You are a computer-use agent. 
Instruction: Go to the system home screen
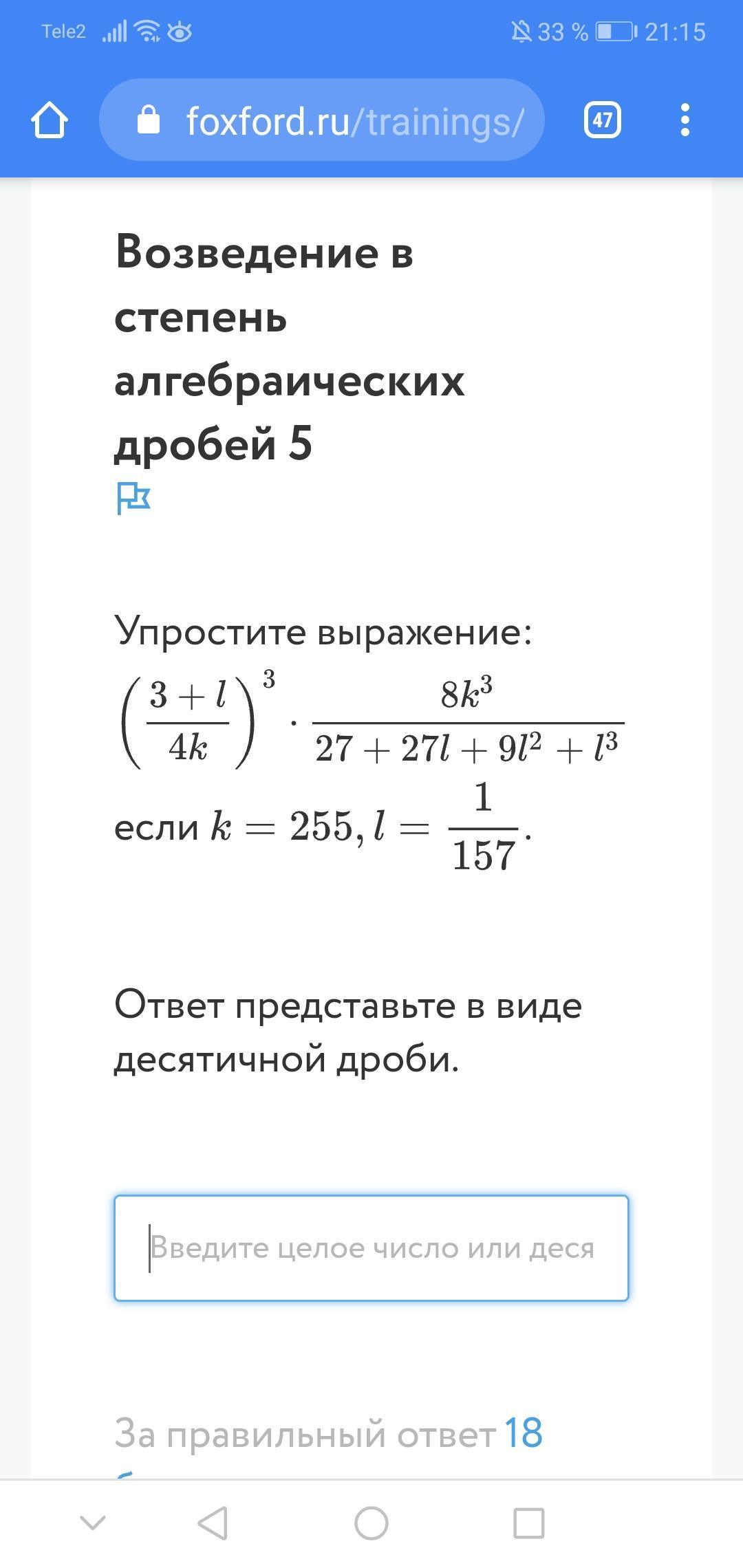(371, 1523)
